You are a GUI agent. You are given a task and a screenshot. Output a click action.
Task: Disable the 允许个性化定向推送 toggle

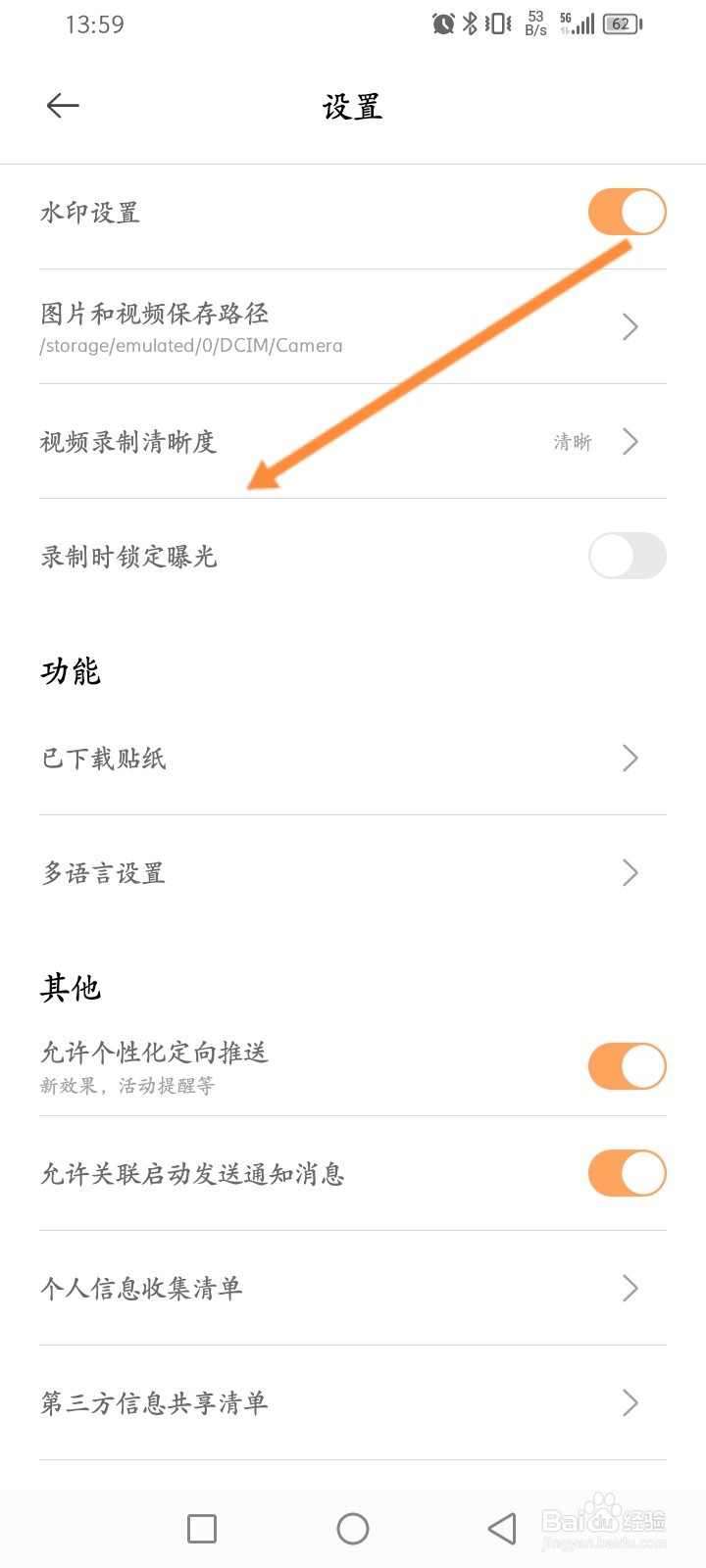tap(627, 1066)
